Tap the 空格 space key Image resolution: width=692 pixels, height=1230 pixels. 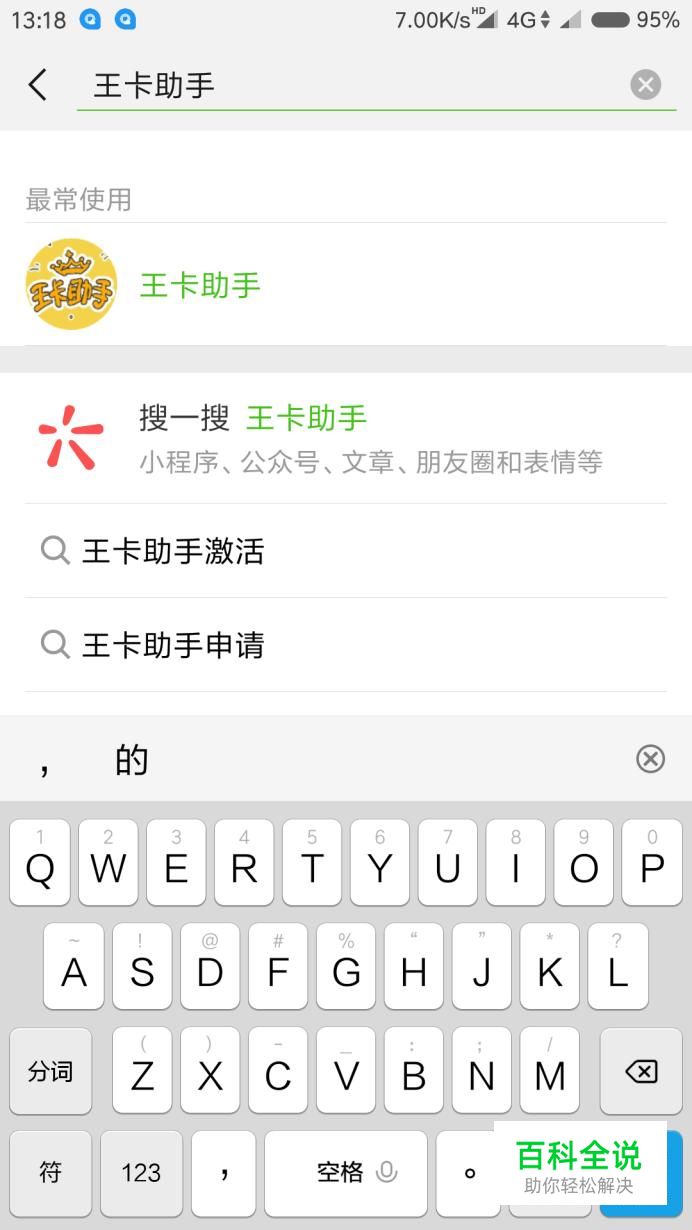point(345,1172)
